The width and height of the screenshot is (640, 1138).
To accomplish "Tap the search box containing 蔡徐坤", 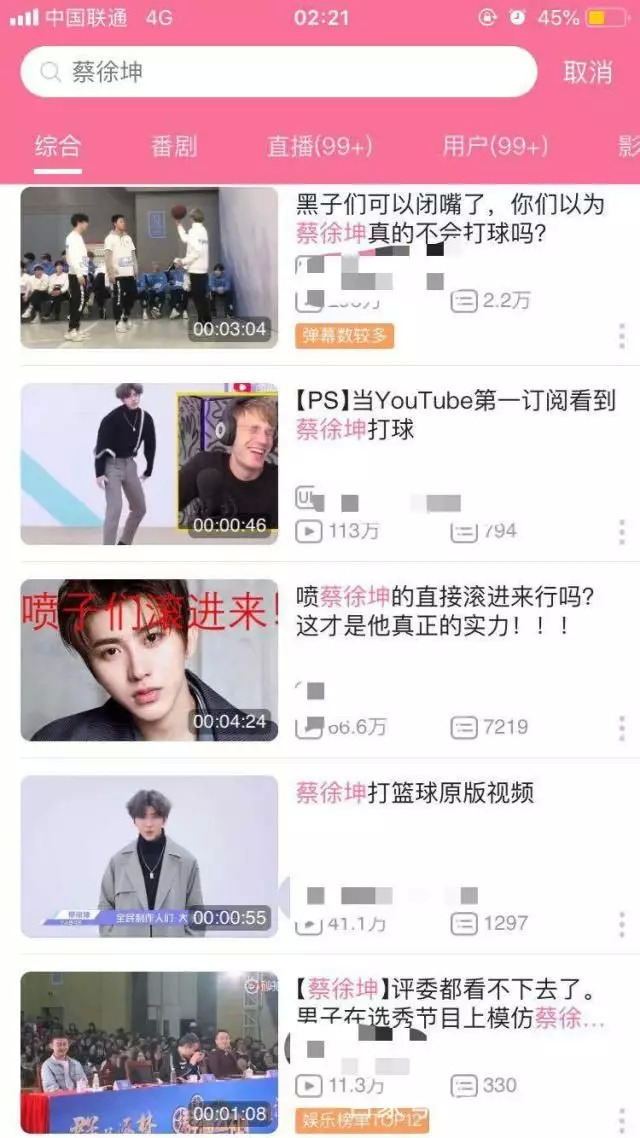I will (x=278, y=72).
